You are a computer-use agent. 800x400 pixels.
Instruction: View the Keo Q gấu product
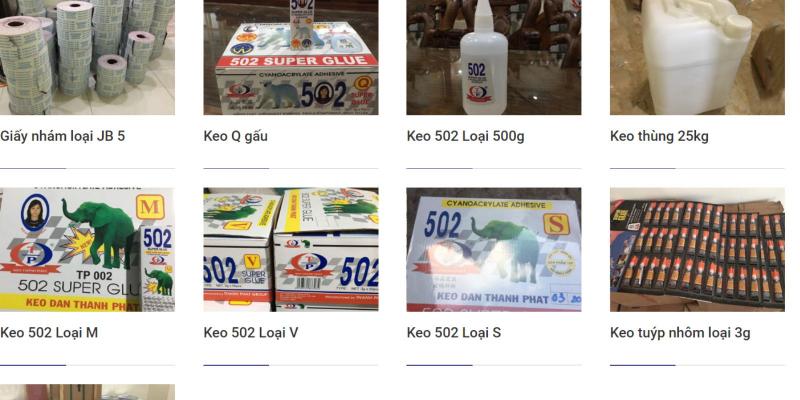tap(236, 136)
